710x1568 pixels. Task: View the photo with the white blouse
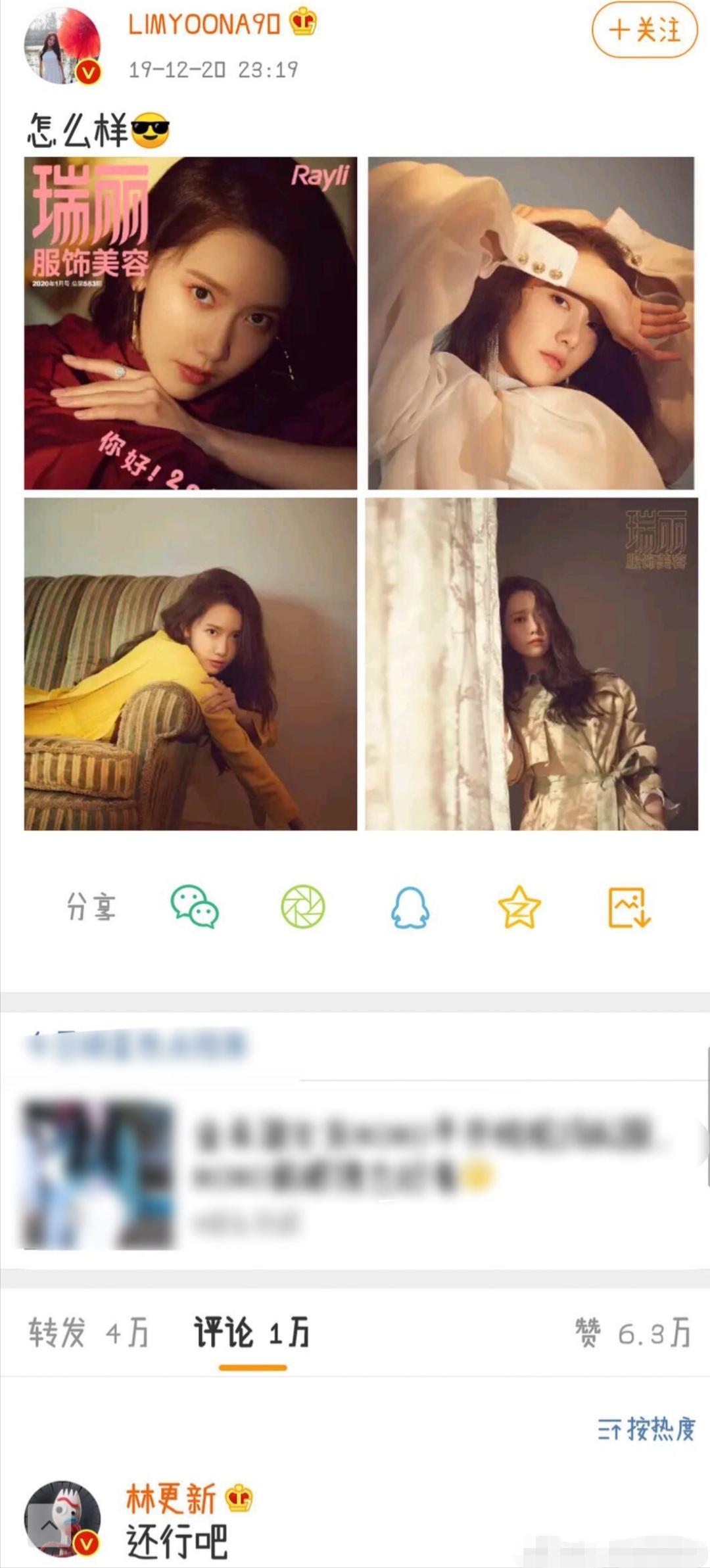[531, 323]
